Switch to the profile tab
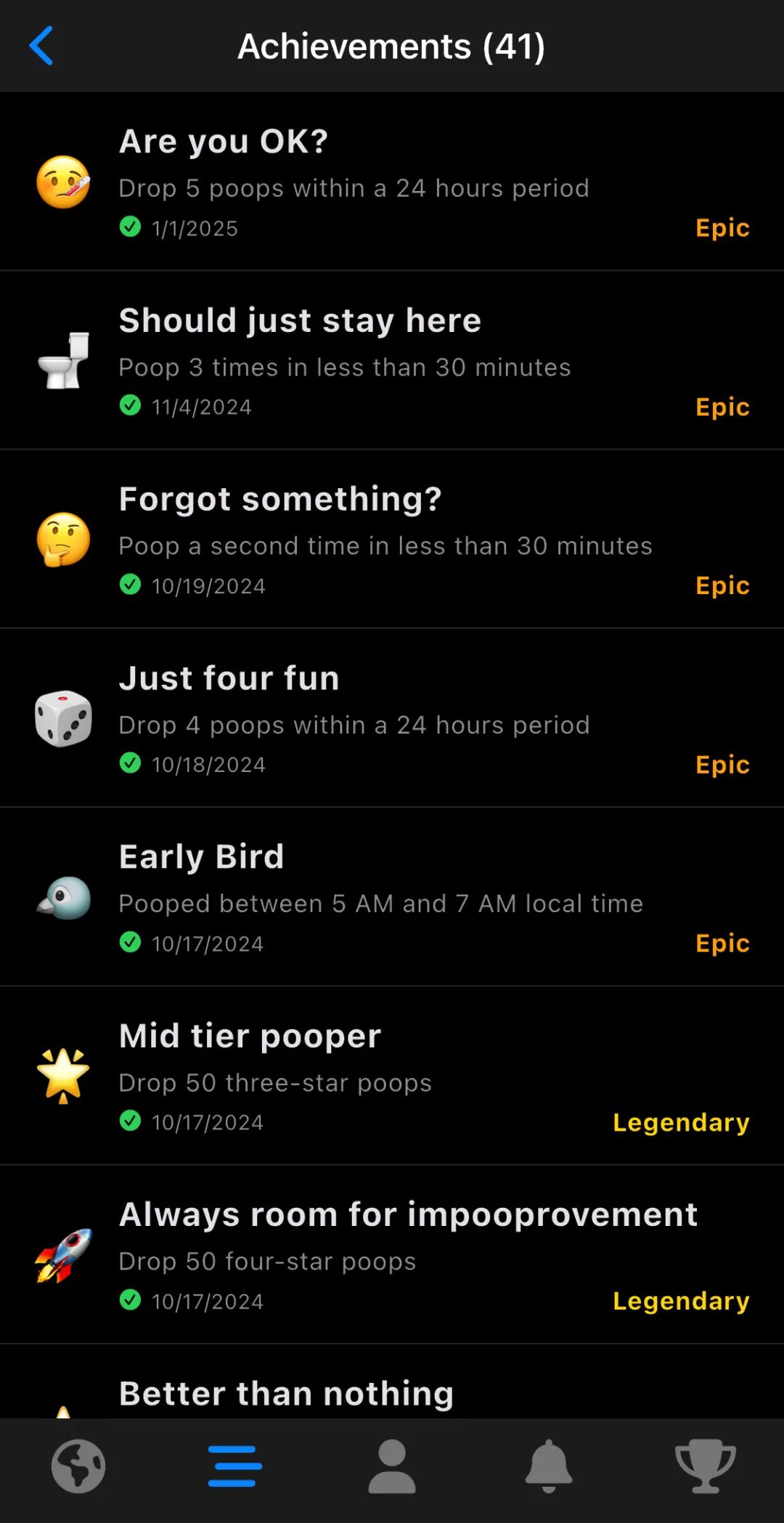Image resolution: width=784 pixels, height=1523 pixels. click(x=392, y=1466)
